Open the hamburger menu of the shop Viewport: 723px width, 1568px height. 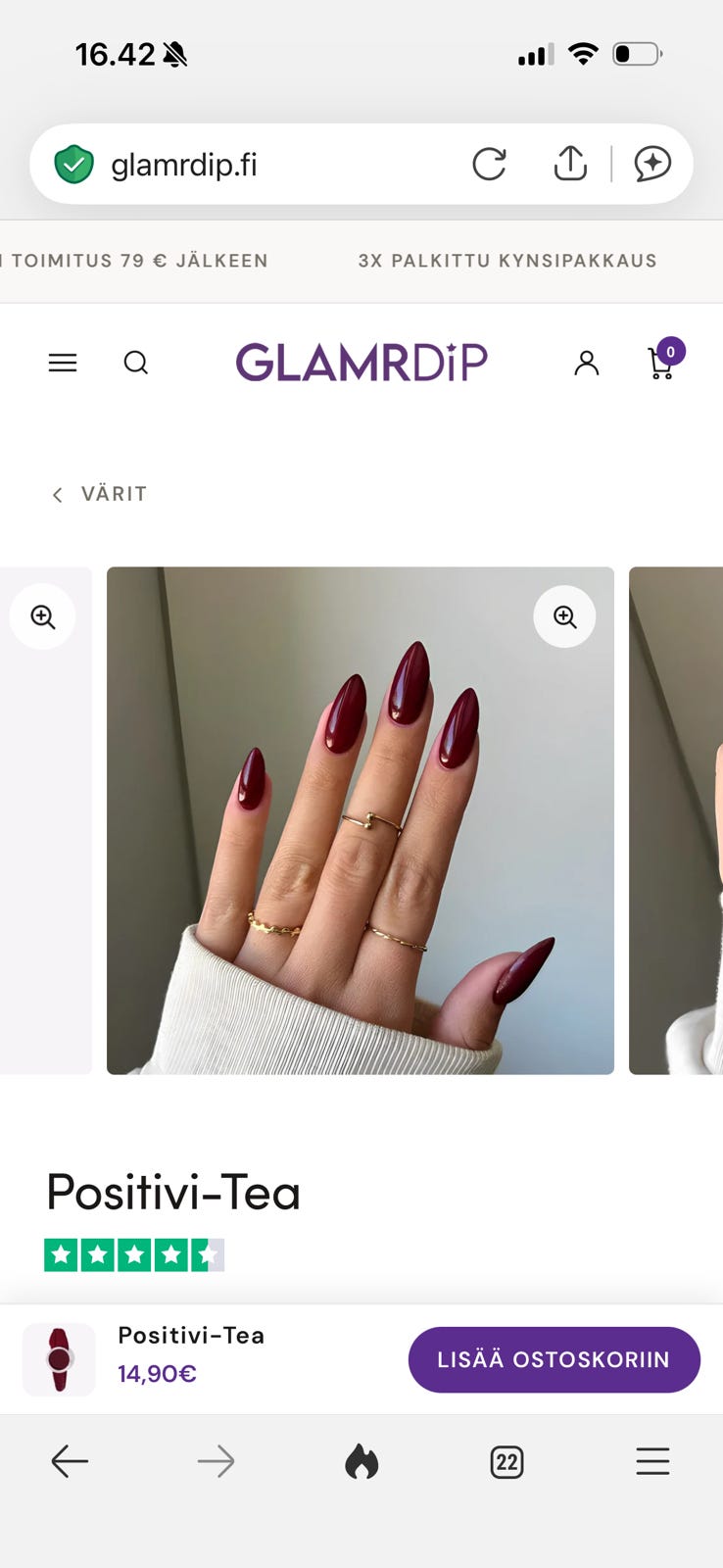coord(63,363)
